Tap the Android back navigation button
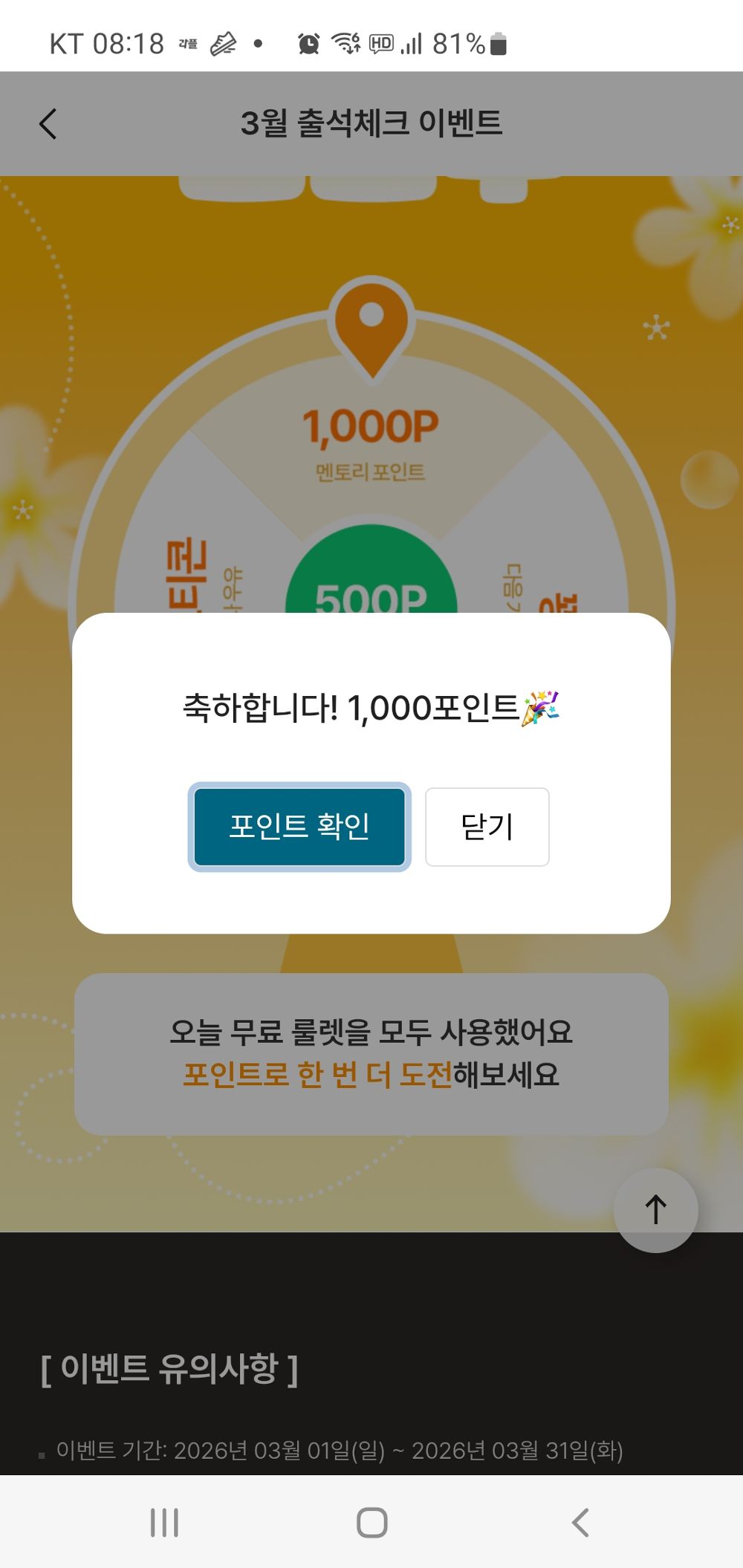743x1568 pixels. click(578, 1520)
